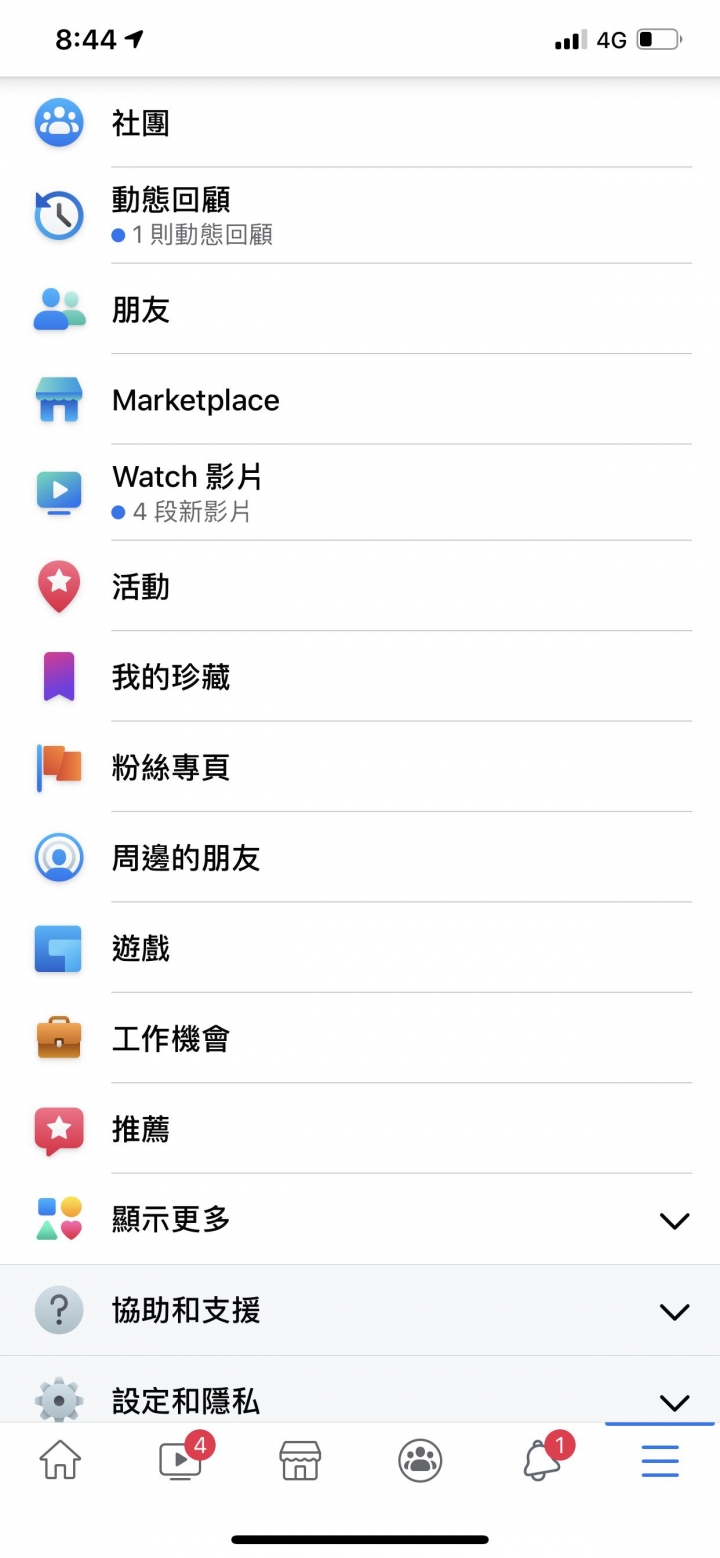Switch to the groups tab
Viewport: 720px width, 1558px height.
[420, 1461]
